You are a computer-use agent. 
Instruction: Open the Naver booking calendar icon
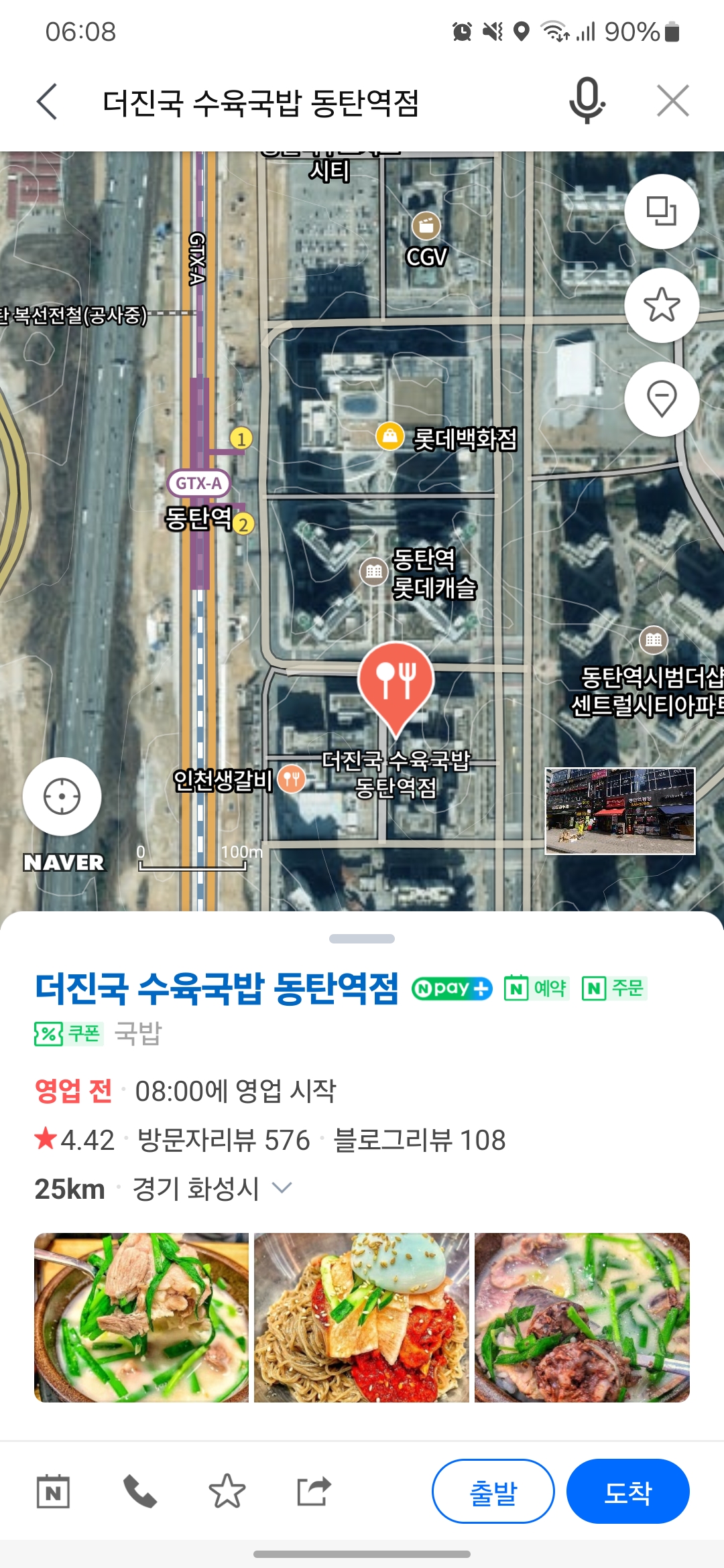coord(53,1492)
